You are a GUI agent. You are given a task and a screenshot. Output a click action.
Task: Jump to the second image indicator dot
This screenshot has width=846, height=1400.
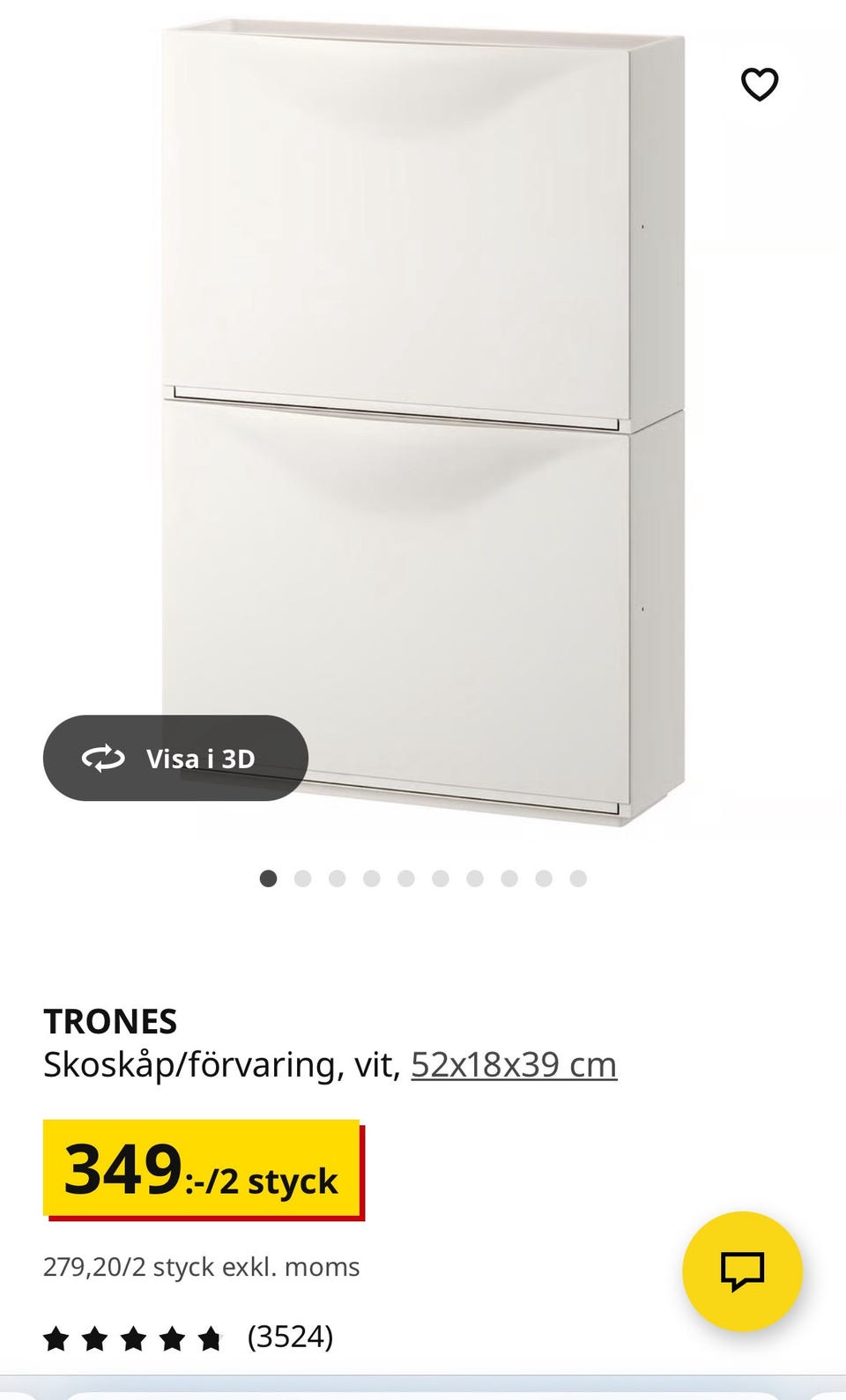pos(303,878)
